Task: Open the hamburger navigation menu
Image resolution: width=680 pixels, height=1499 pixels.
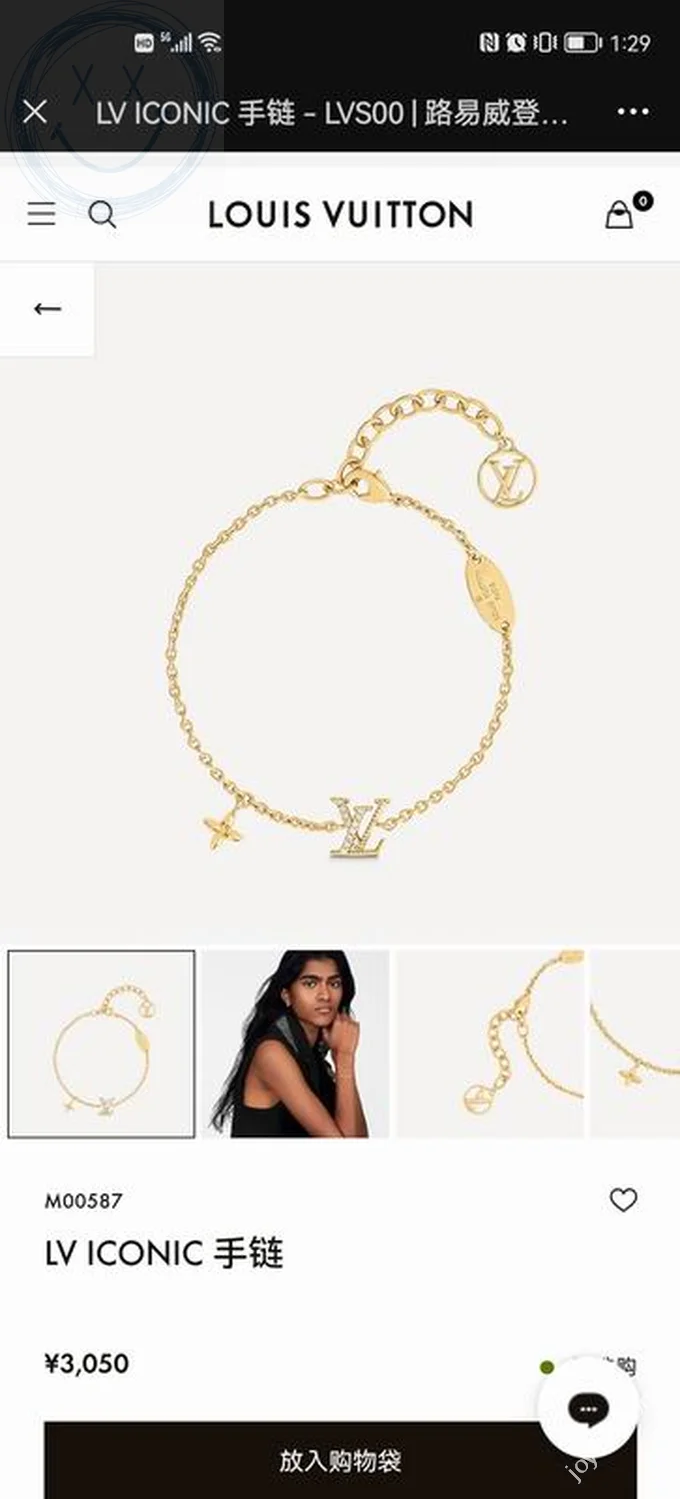Action: [41, 214]
